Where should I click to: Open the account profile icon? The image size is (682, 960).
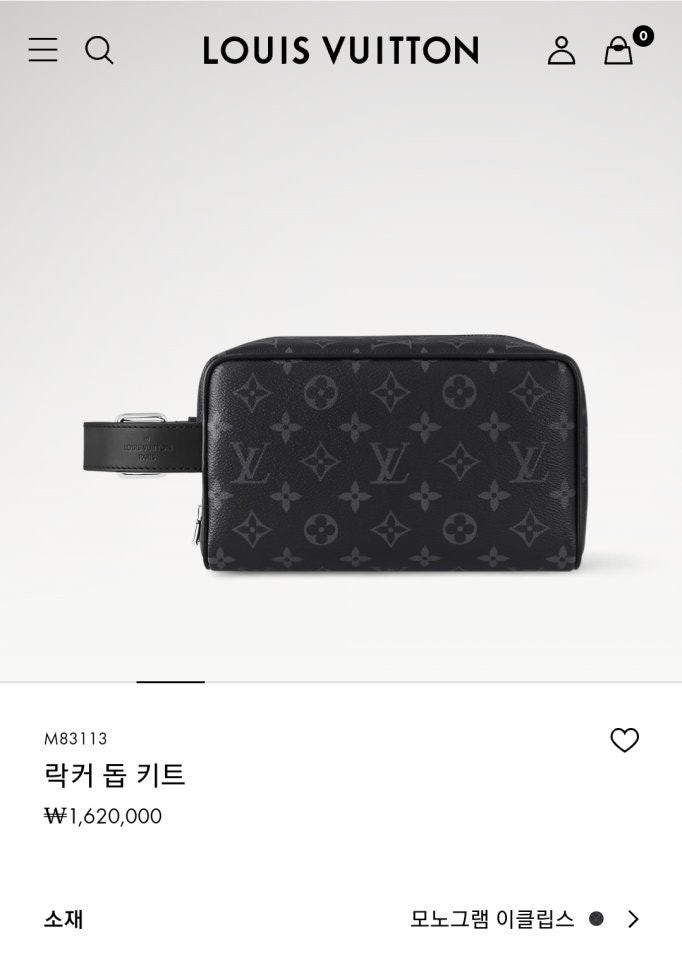(561, 50)
